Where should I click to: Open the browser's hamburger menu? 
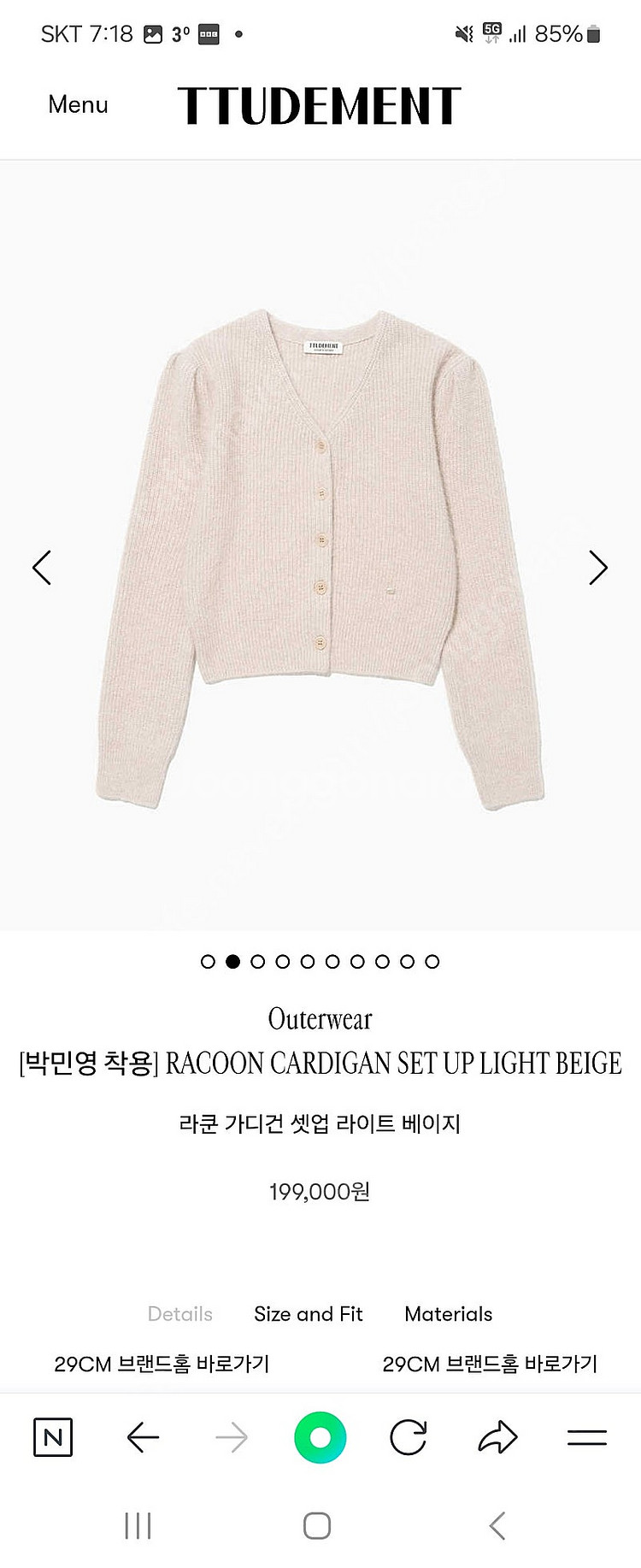tap(586, 1437)
